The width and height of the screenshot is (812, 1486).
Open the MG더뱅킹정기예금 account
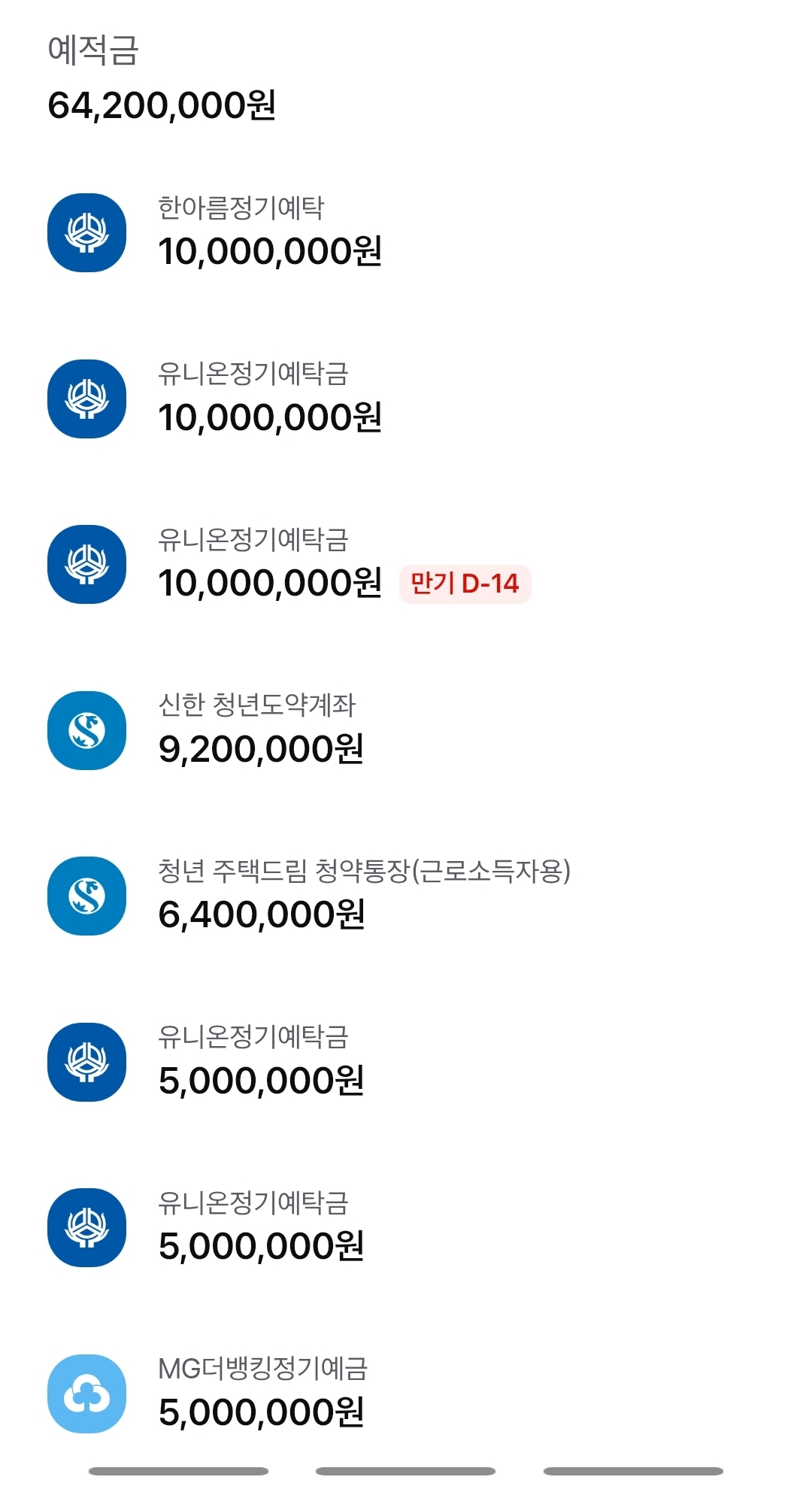(406, 1393)
